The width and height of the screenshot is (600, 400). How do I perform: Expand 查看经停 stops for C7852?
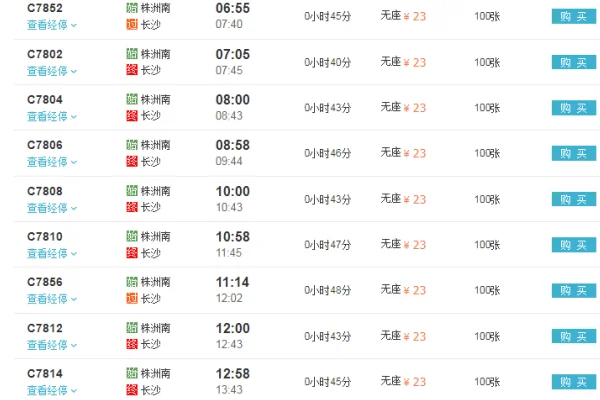click(x=51, y=25)
